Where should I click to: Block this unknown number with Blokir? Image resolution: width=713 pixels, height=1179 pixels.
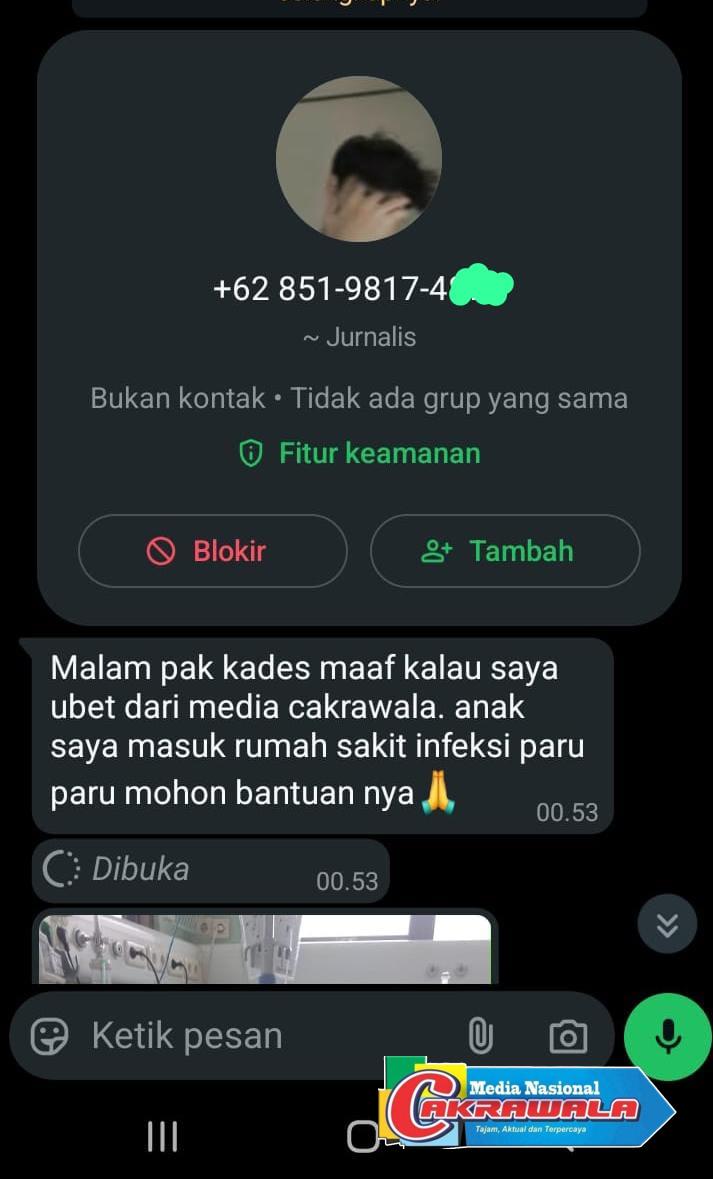pyautogui.click(x=212, y=551)
